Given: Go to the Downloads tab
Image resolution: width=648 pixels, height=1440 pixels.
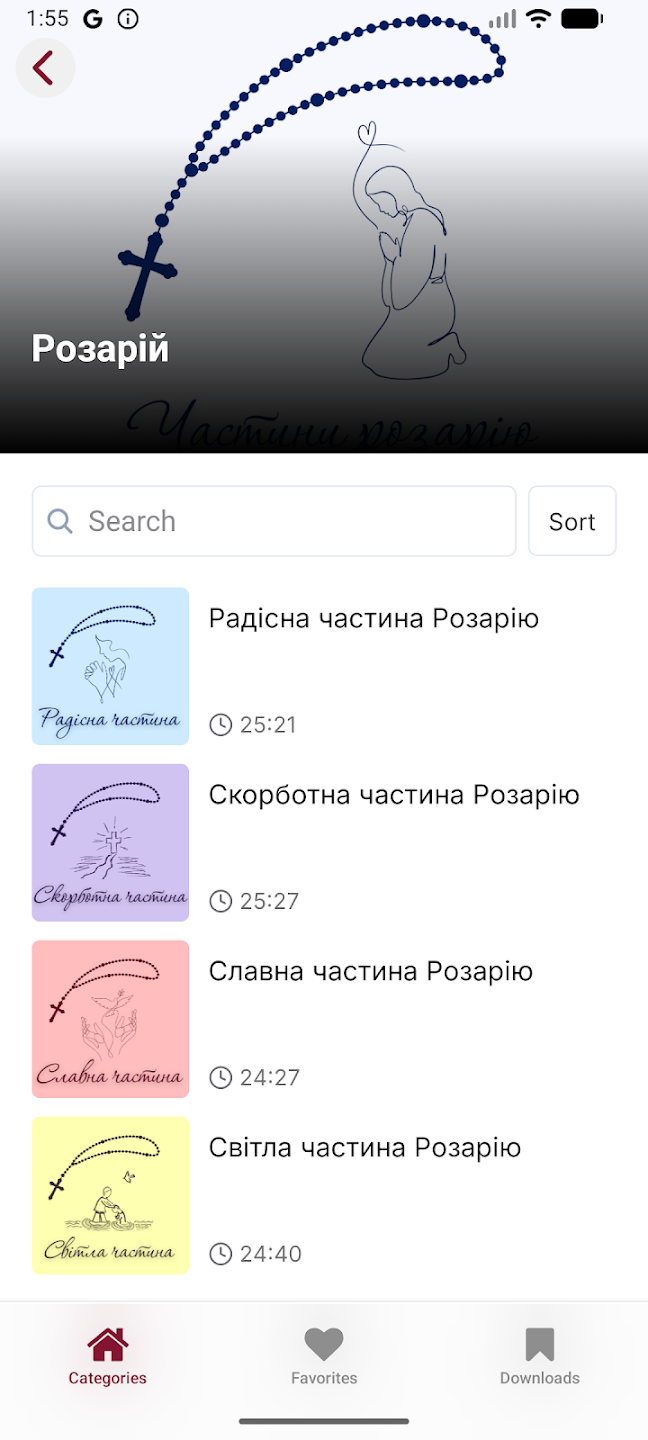Looking at the screenshot, I should [540, 1356].
